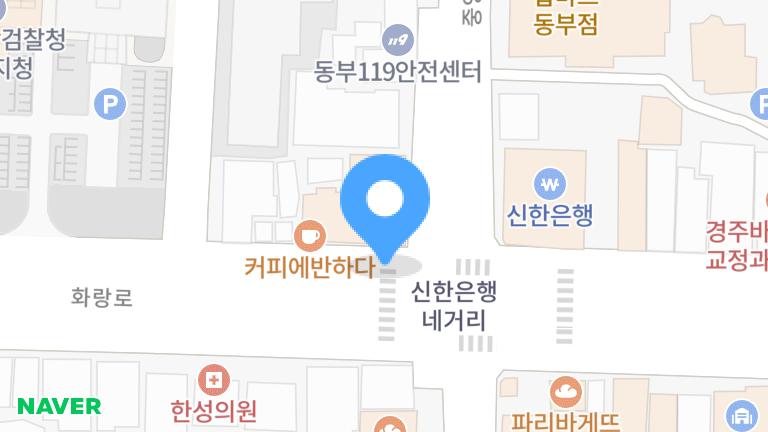
Task: Select the 한성의원 clinic marker
Action: point(213,380)
